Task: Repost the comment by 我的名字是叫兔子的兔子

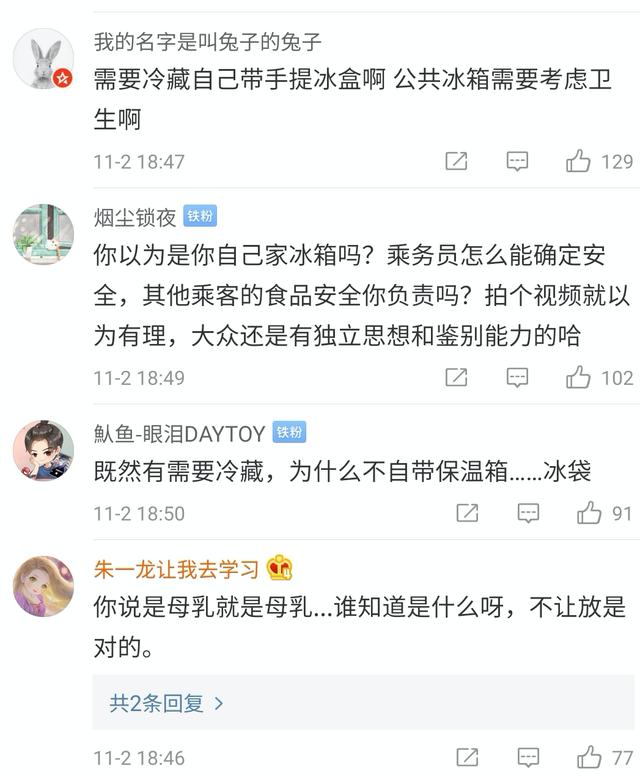Action: click(456, 161)
